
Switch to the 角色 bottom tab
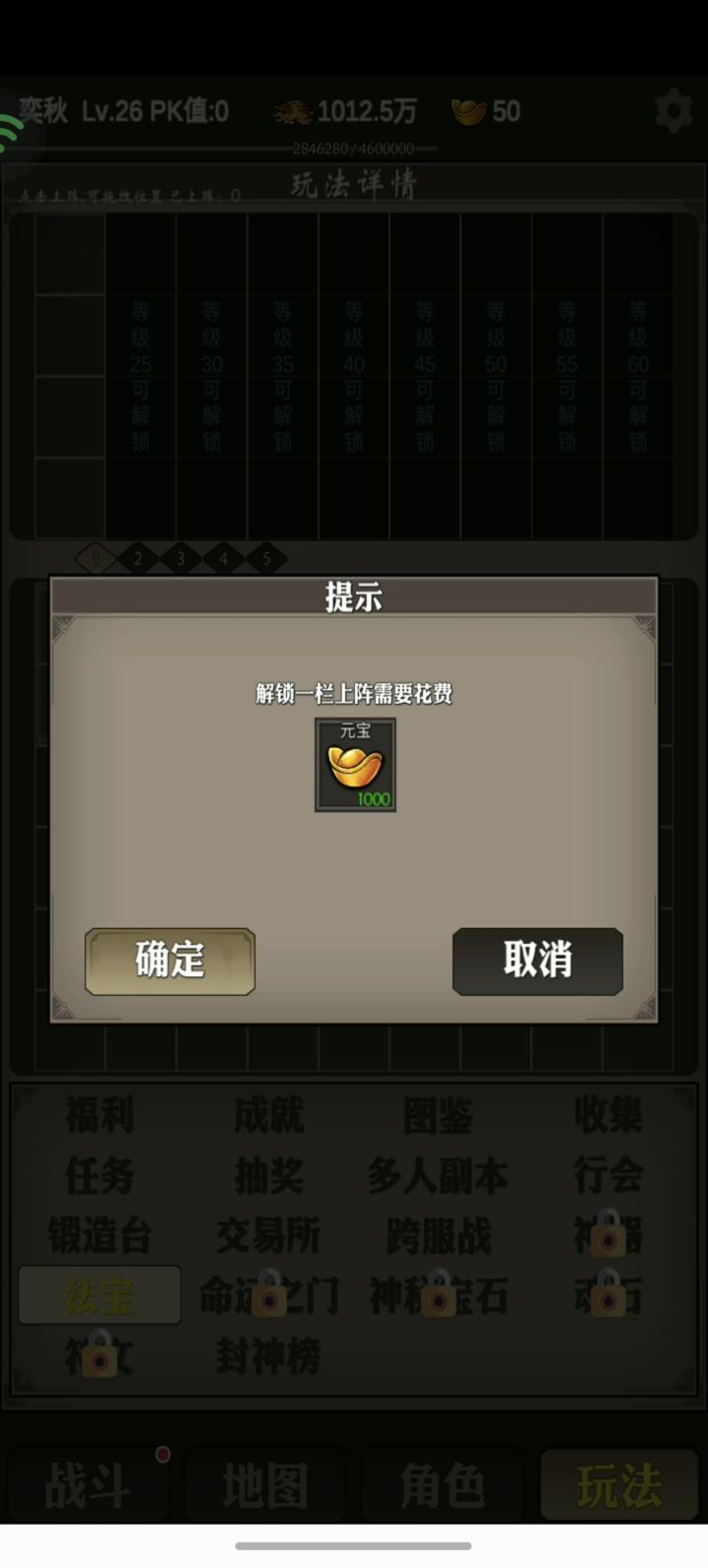click(x=442, y=1485)
